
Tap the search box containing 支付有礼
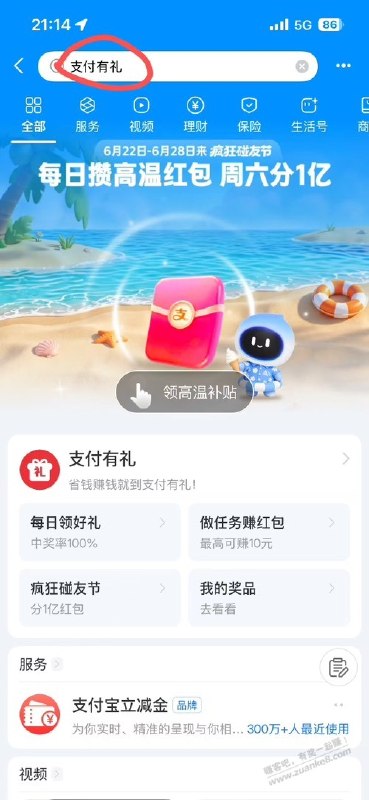click(x=178, y=66)
